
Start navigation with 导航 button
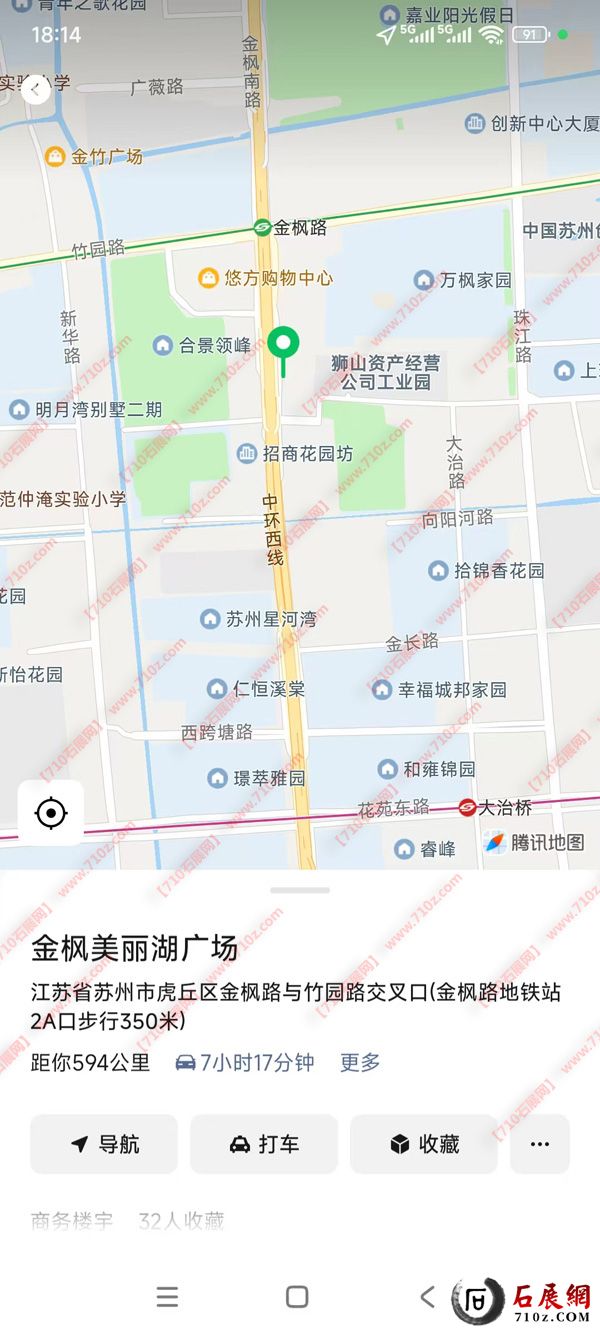tap(104, 1144)
